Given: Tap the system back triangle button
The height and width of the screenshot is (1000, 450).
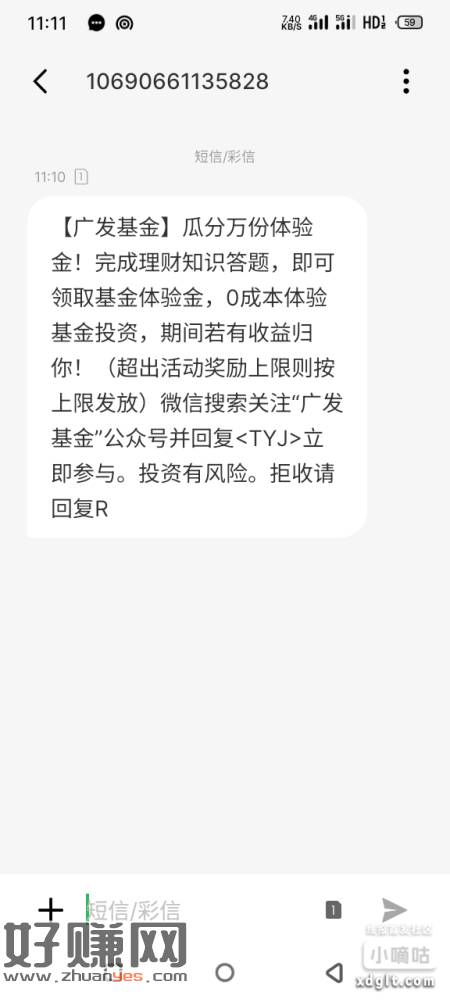Looking at the screenshot, I should coord(335,973).
